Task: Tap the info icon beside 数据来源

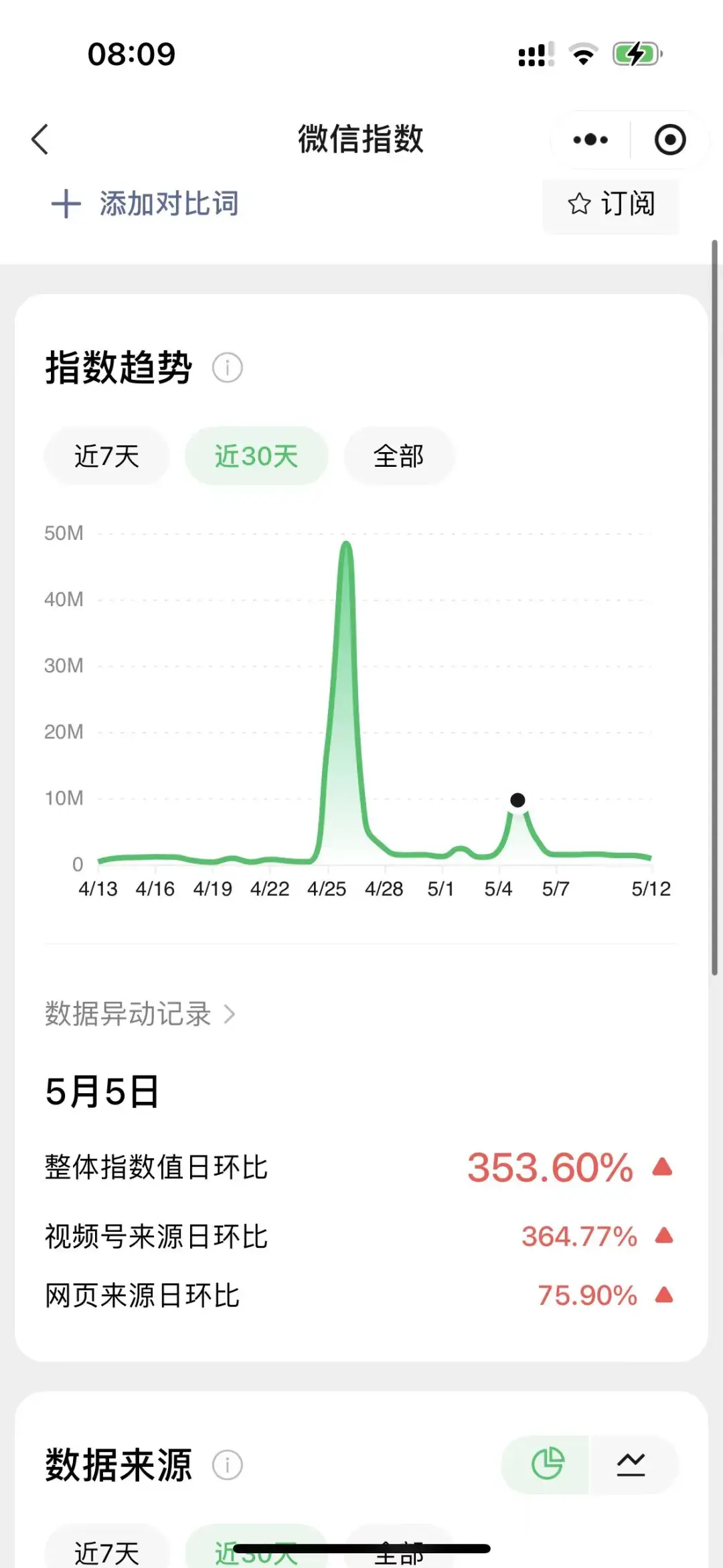Action: 227,1464
